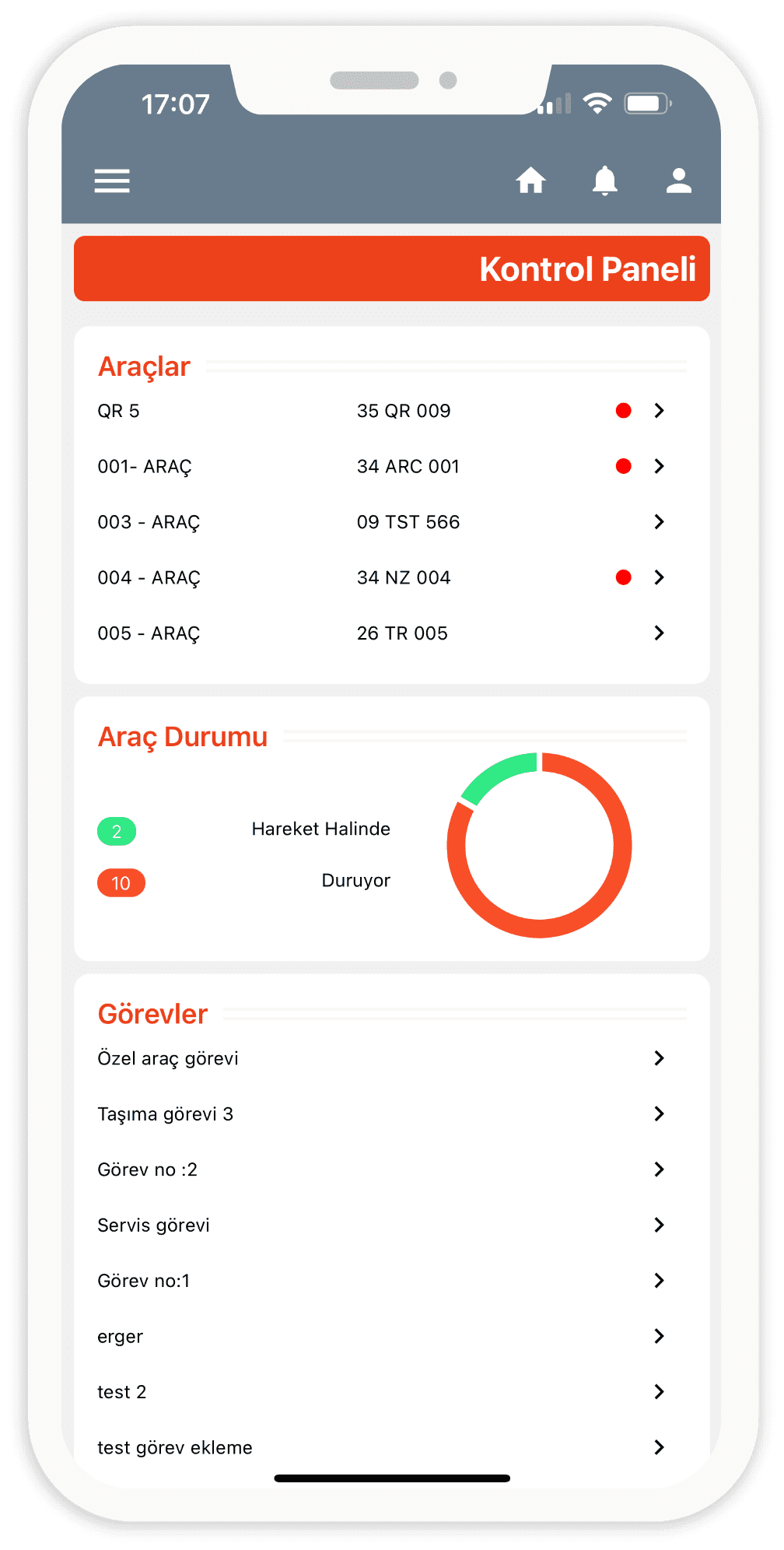Select the Servis görevi task
The image size is (784, 1550).
pyautogui.click(x=391, y=1225)
